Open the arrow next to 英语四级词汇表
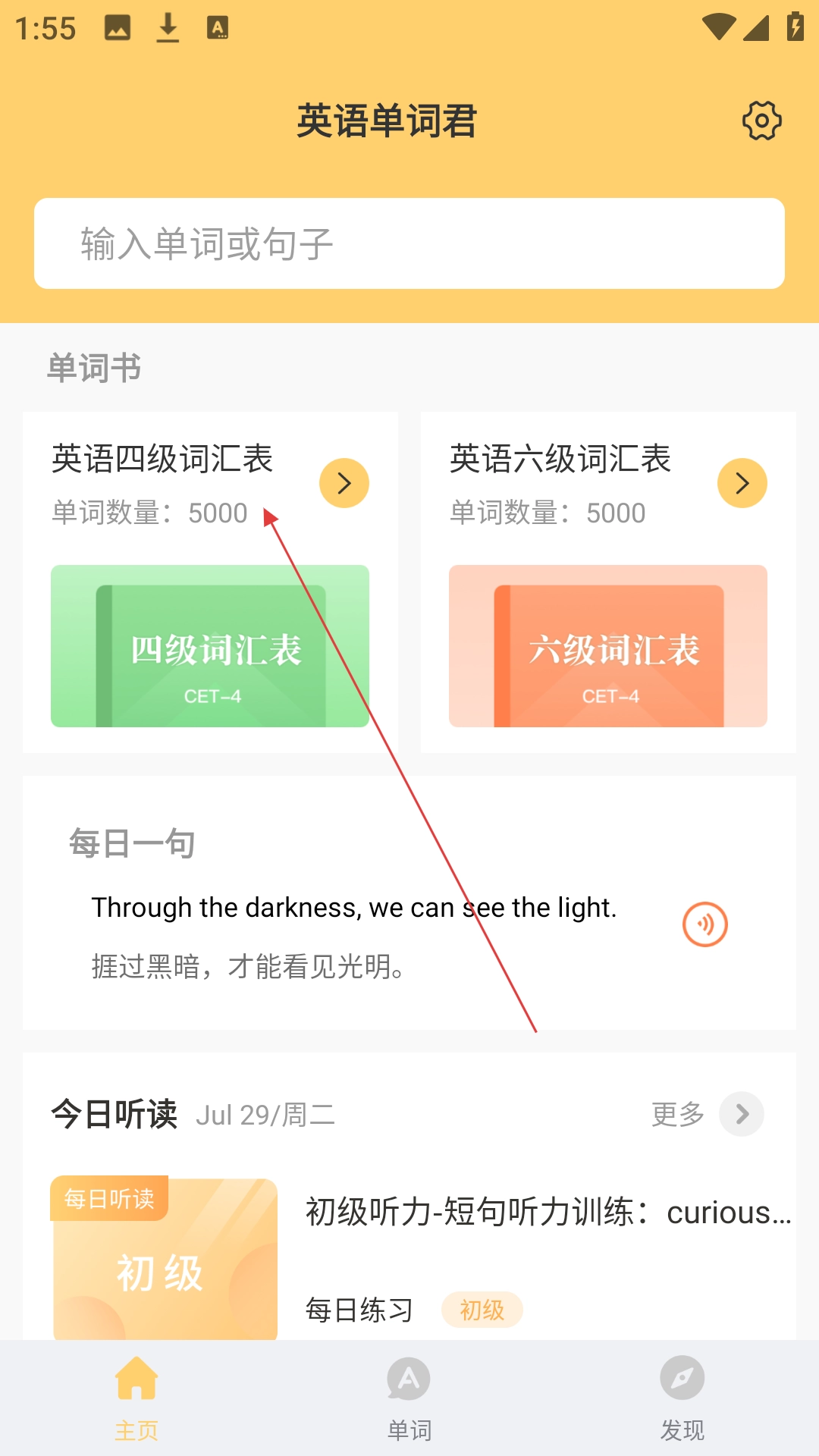Screen dimensions: 819x1456 [344, 483]
